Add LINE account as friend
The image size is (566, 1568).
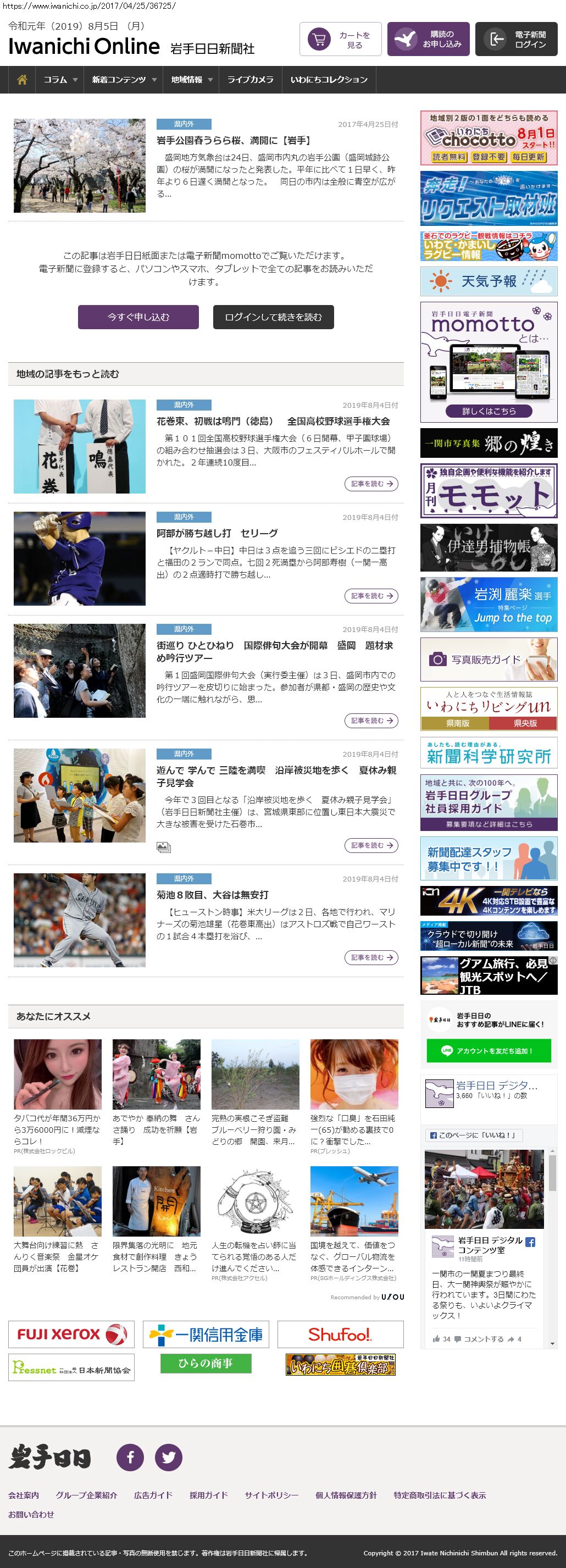click(489, 1051)
